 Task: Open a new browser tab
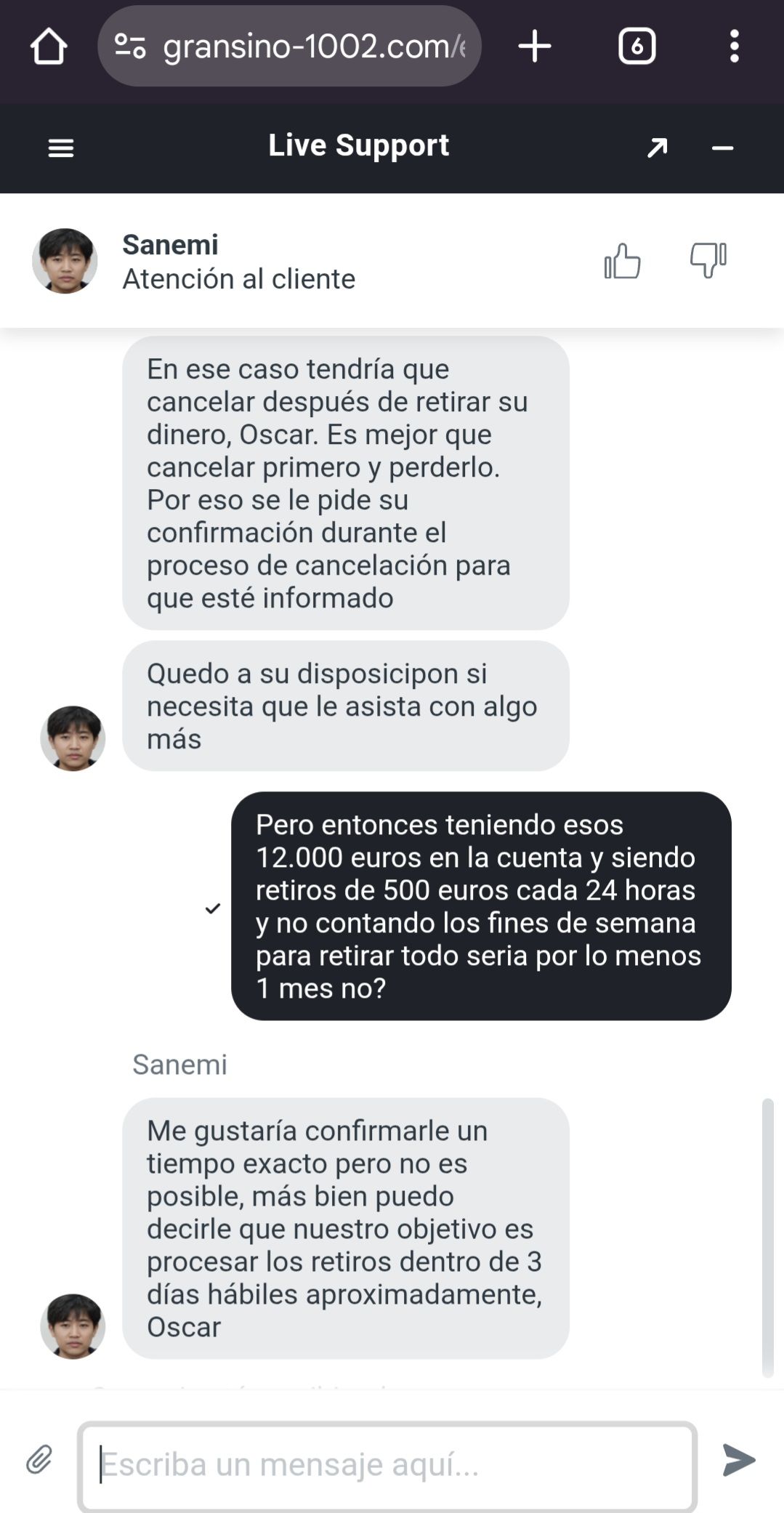[535, 47]
